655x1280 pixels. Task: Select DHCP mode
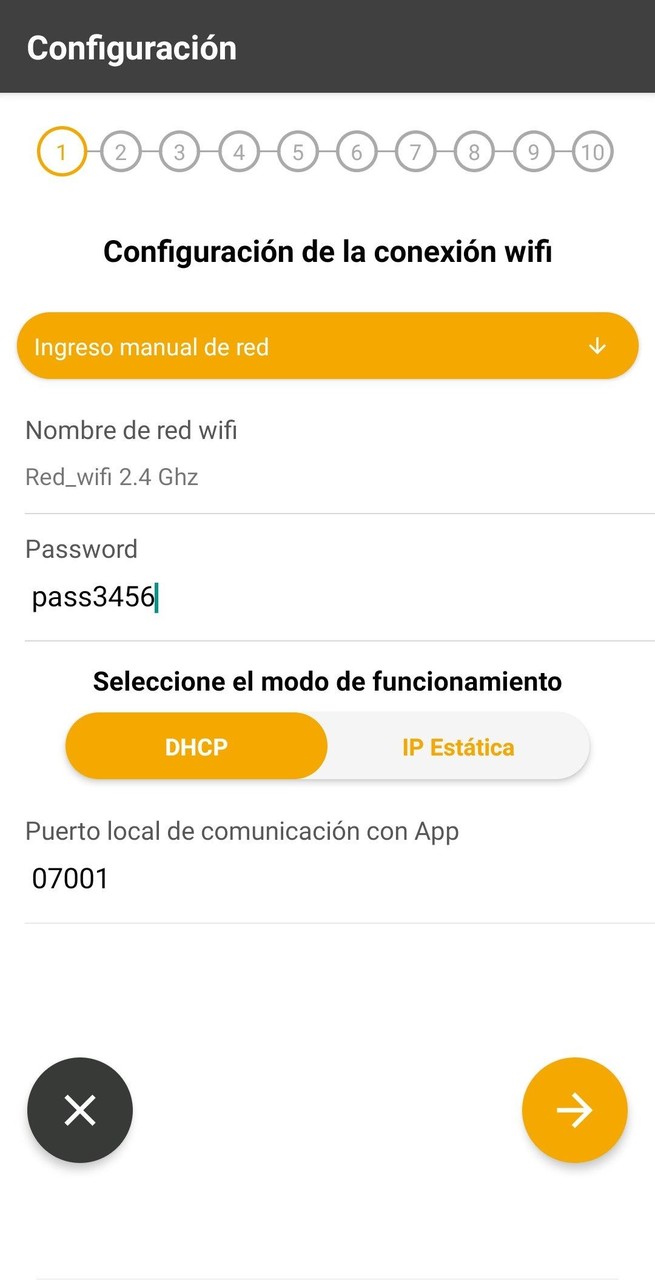pyautogui.click(x=197, y=746)
